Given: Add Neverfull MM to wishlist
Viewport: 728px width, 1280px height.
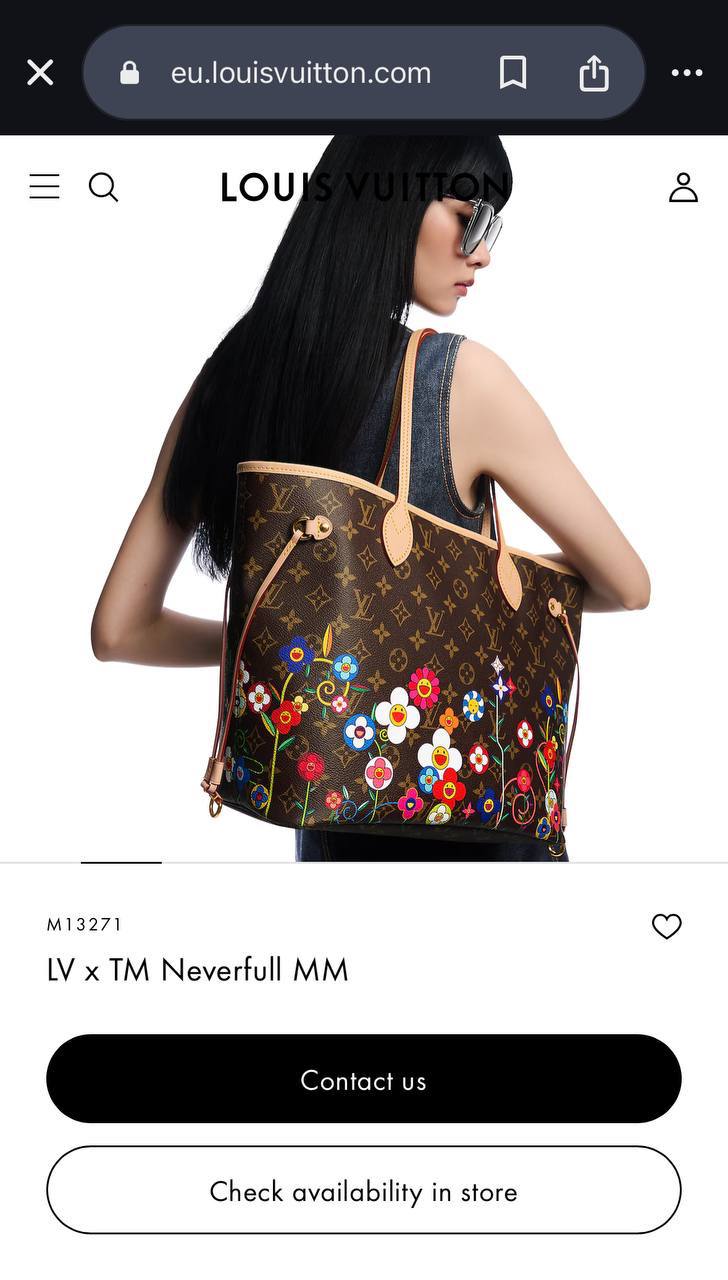Looking at the screenshot, I should coord(666,927).
